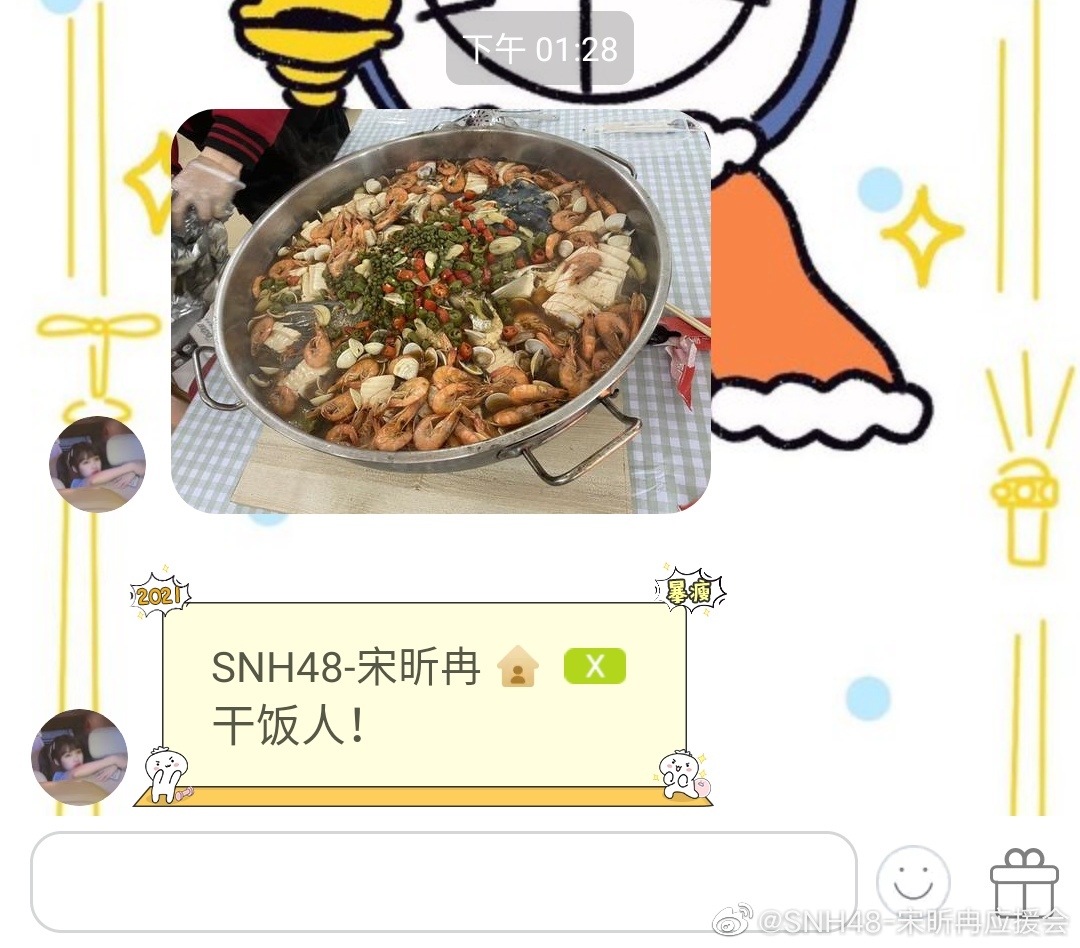1080x948 pixels.
Task: Tap the avatar next to 干饭人 message
Action: pyautogui.click(x=80, y=756)
